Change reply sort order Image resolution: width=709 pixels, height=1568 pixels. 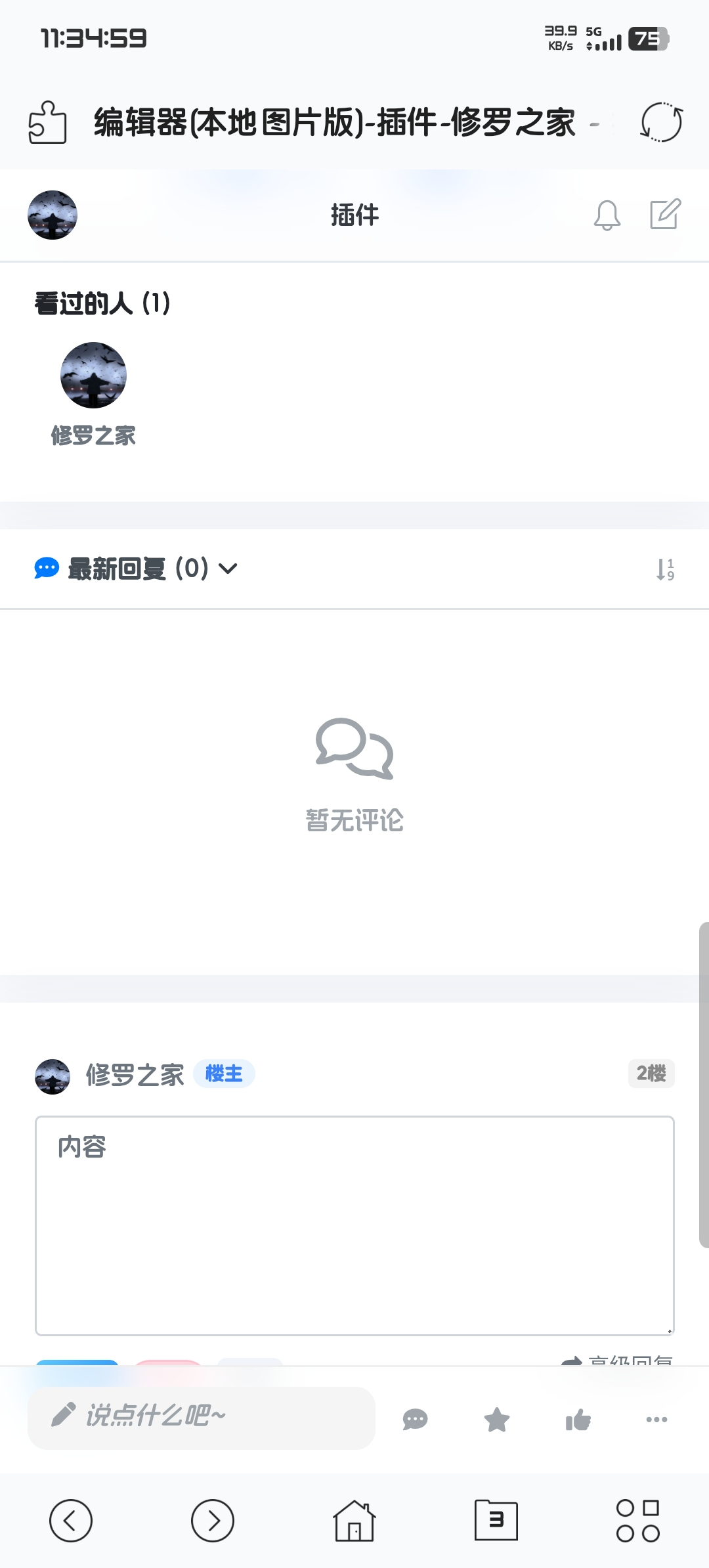click(x=665, y=569)
